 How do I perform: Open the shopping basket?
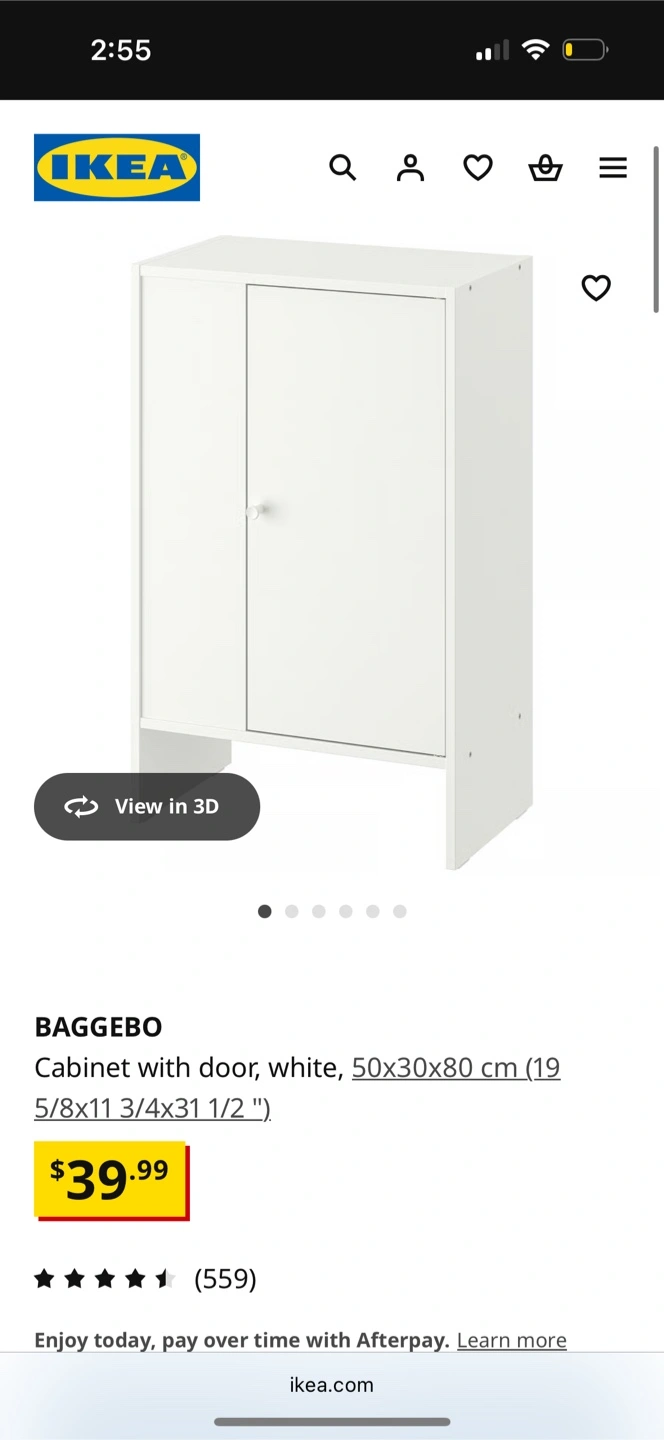tap(545, 168)
